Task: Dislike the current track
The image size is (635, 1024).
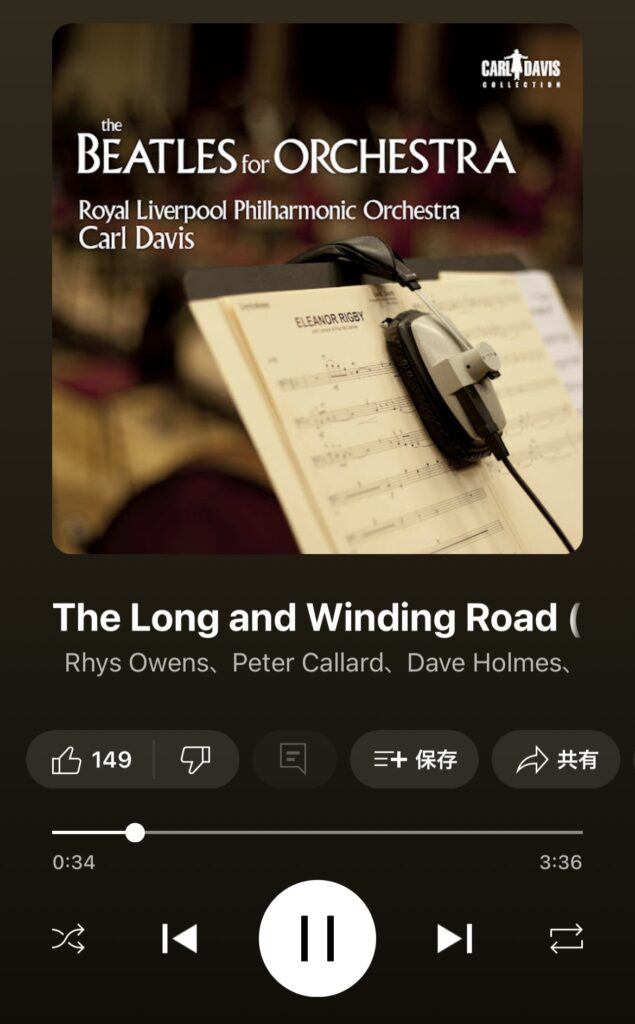Action: point(195,760)
